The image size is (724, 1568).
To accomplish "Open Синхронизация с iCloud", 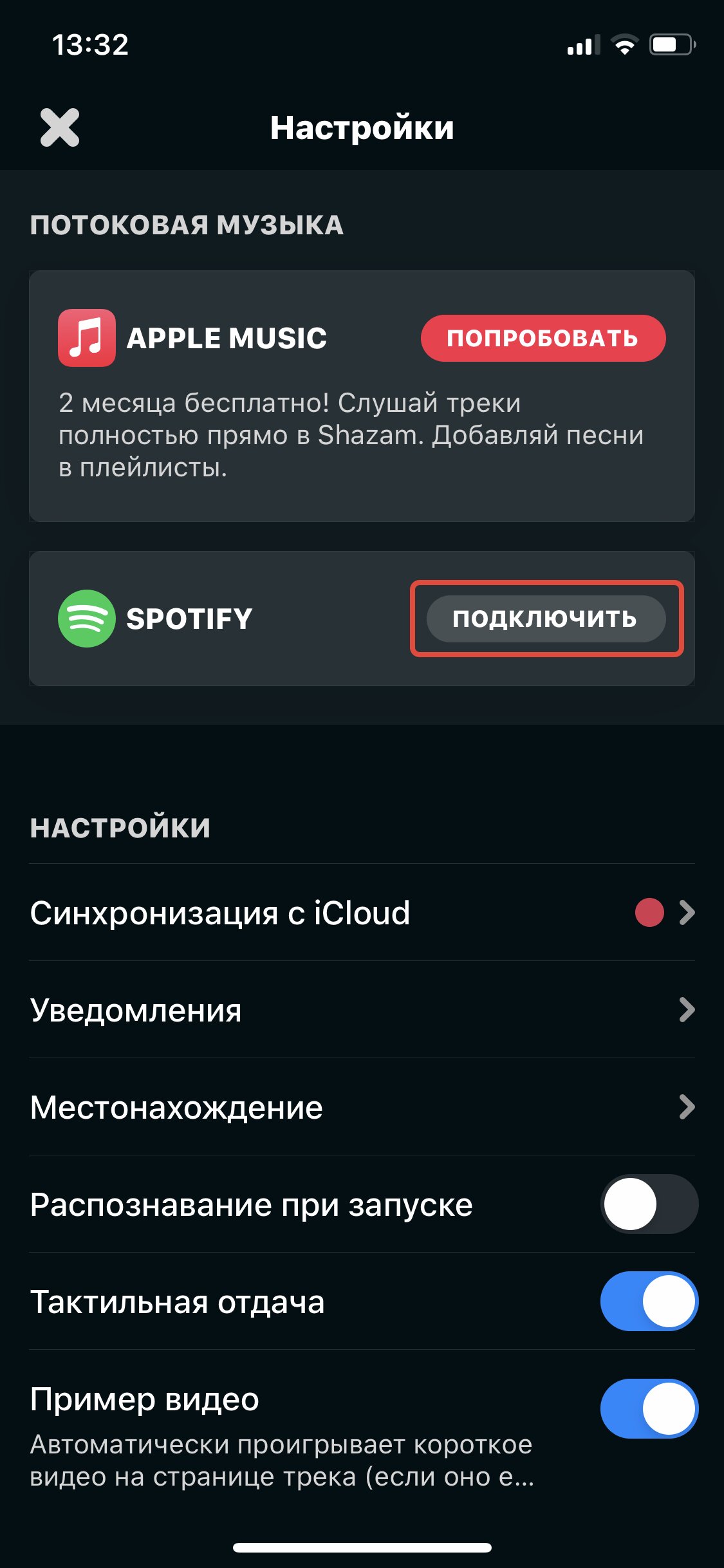I will click(x=362, y=912).
